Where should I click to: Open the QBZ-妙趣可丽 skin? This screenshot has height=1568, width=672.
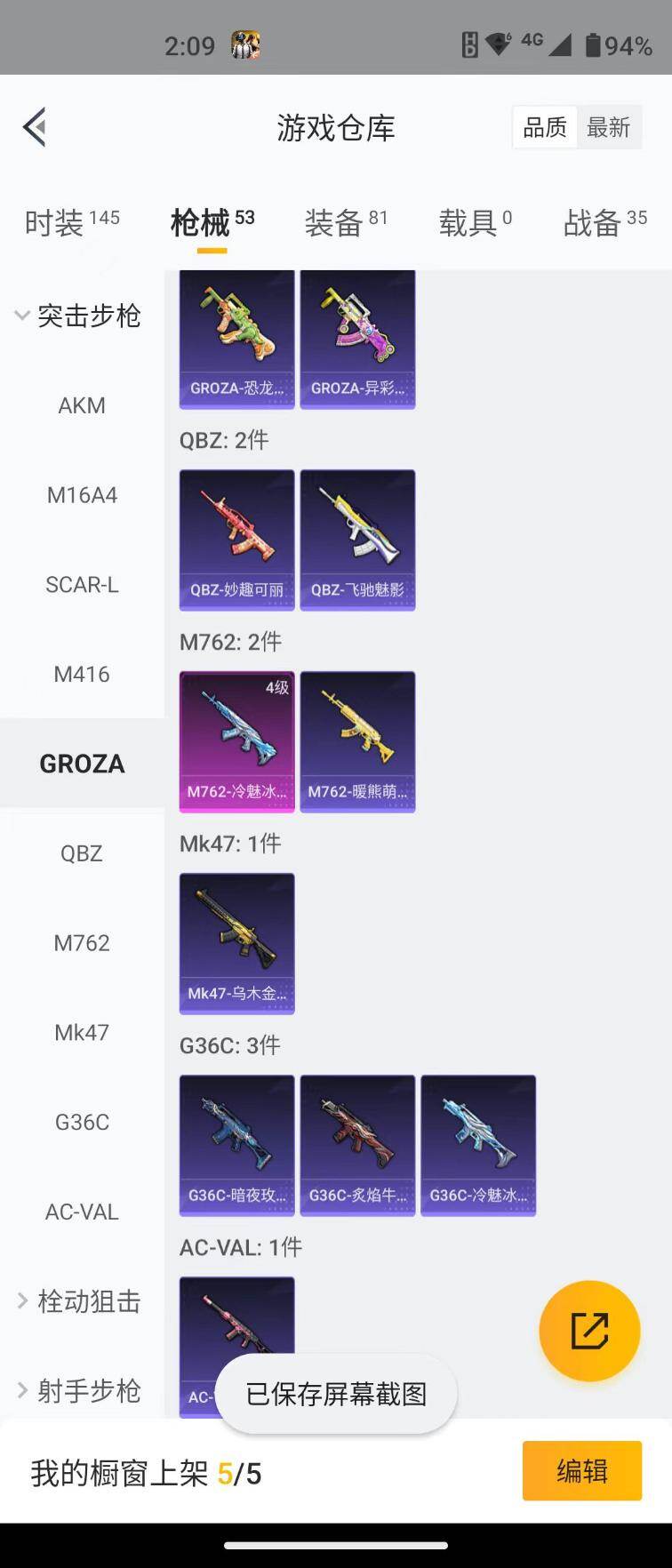coord(236,540)
